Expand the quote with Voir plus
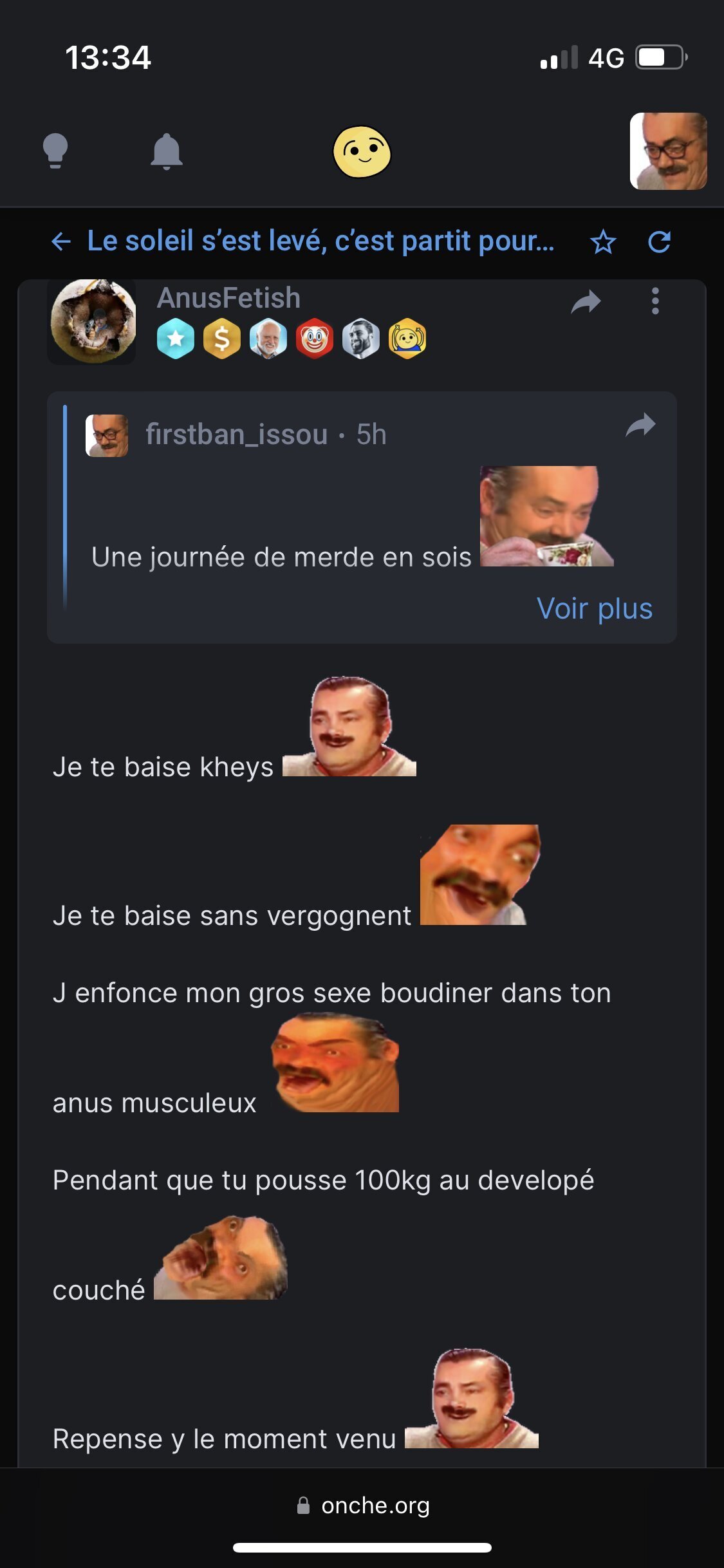724x1568 pixels. pyautogui.click(x=594, y=608)
